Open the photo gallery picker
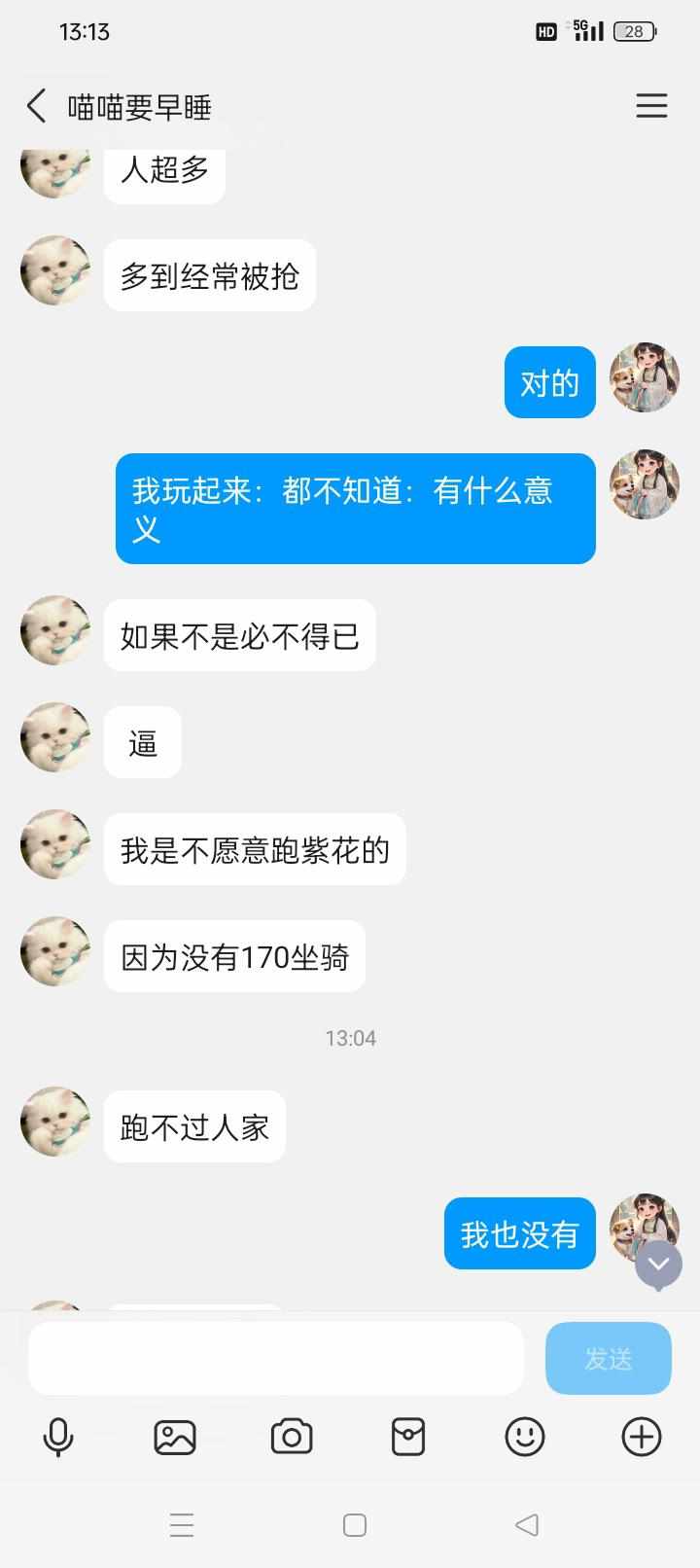Screen dimensions: 700x1568 coord(175,1437)
